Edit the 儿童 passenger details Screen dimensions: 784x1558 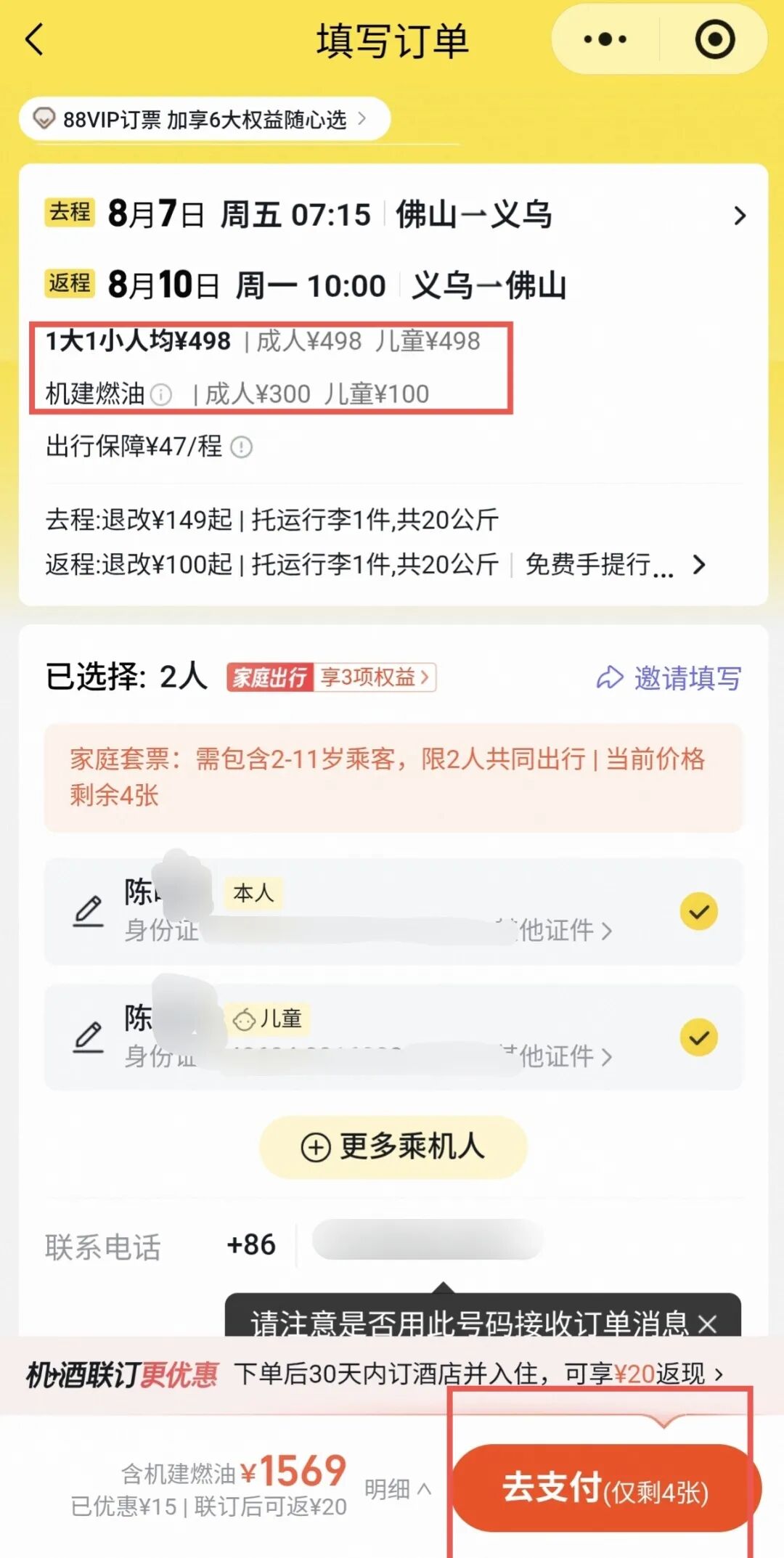point(88,1038)
